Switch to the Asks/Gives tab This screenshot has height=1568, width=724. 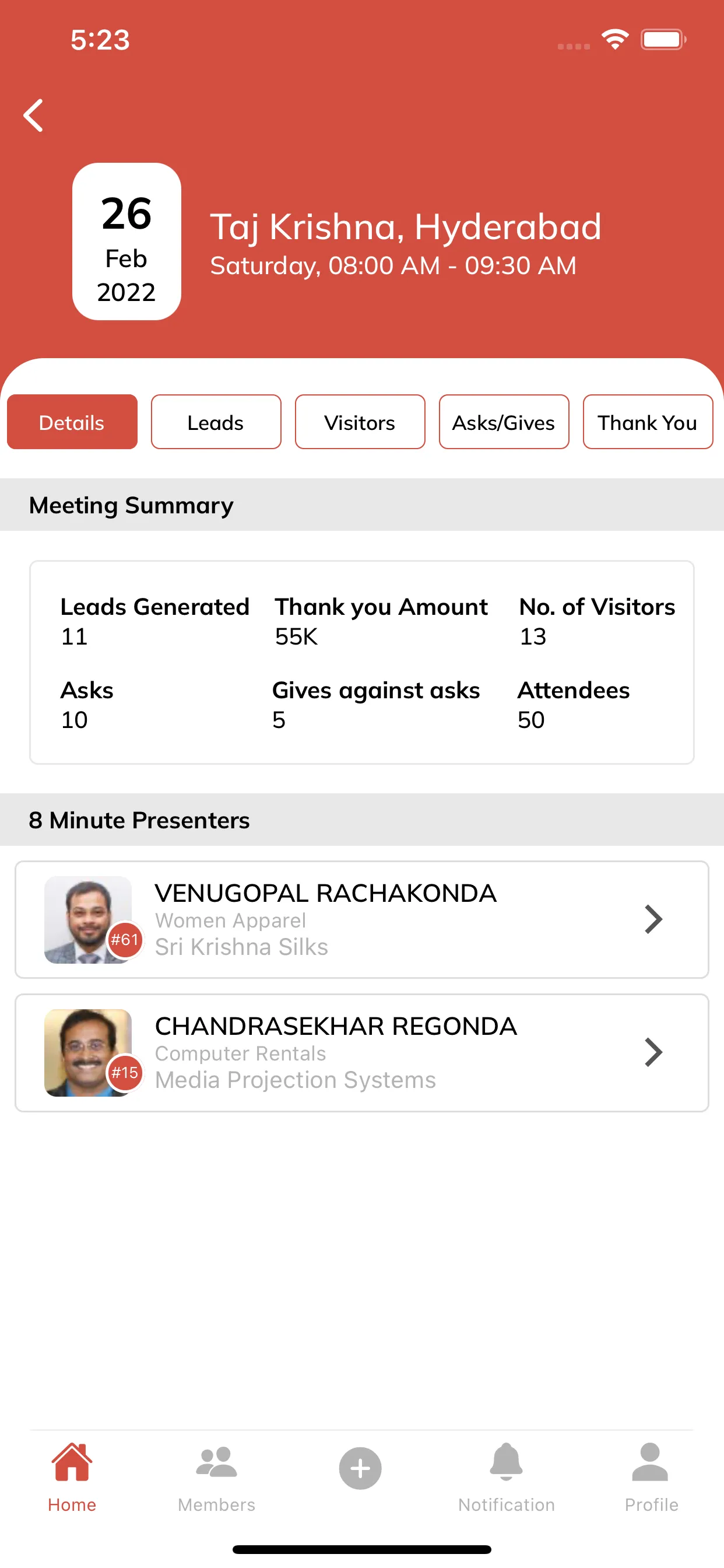(x=504, y=422)
